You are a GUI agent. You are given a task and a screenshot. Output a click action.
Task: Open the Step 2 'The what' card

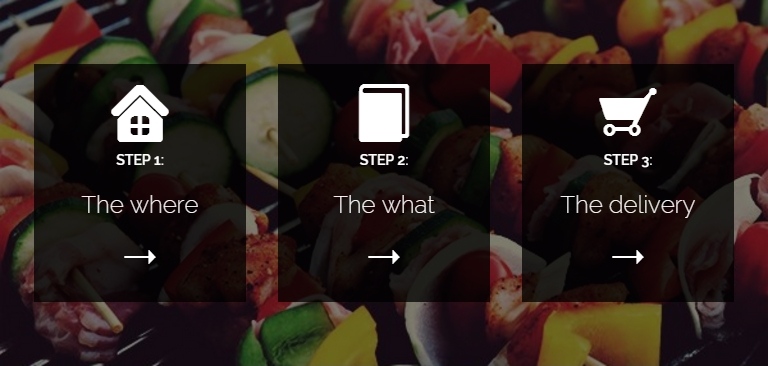[384, 183]
